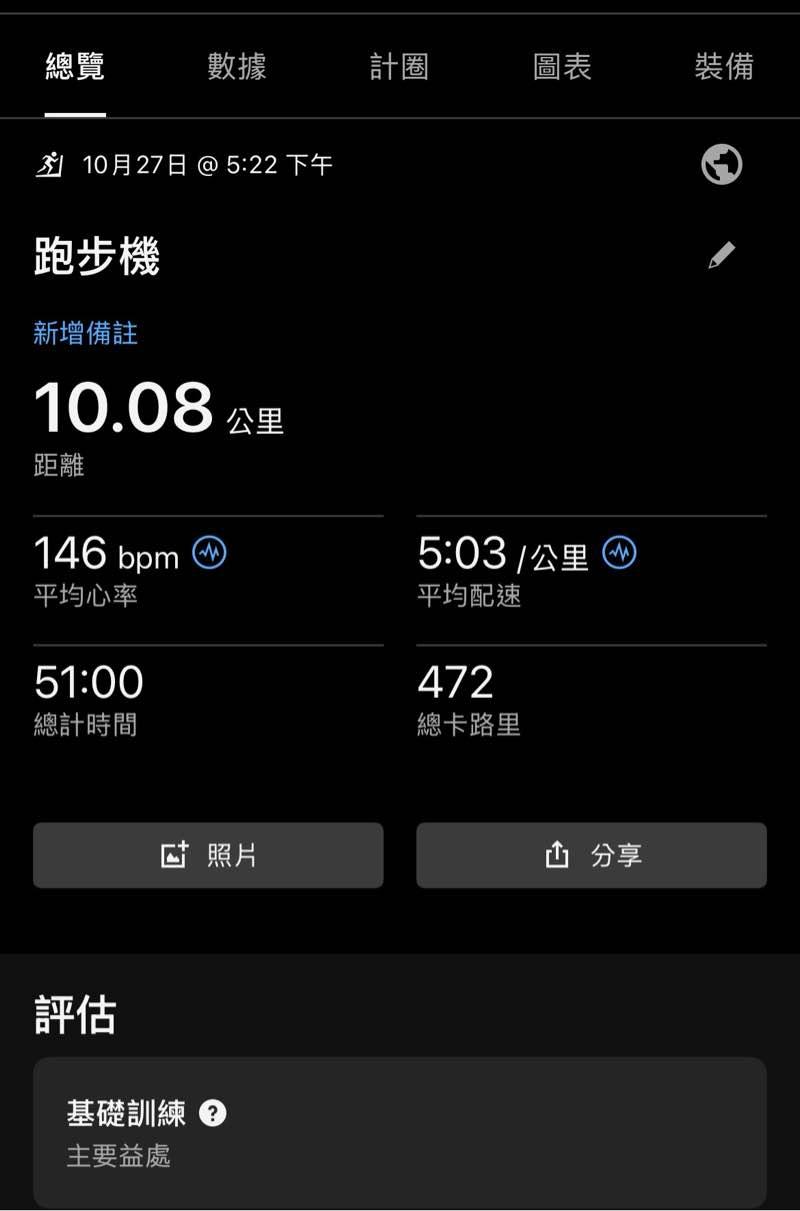Edit the activity name with the pencil icon
This screenshot has height=1211, width=800.
[x=721, y=256]
